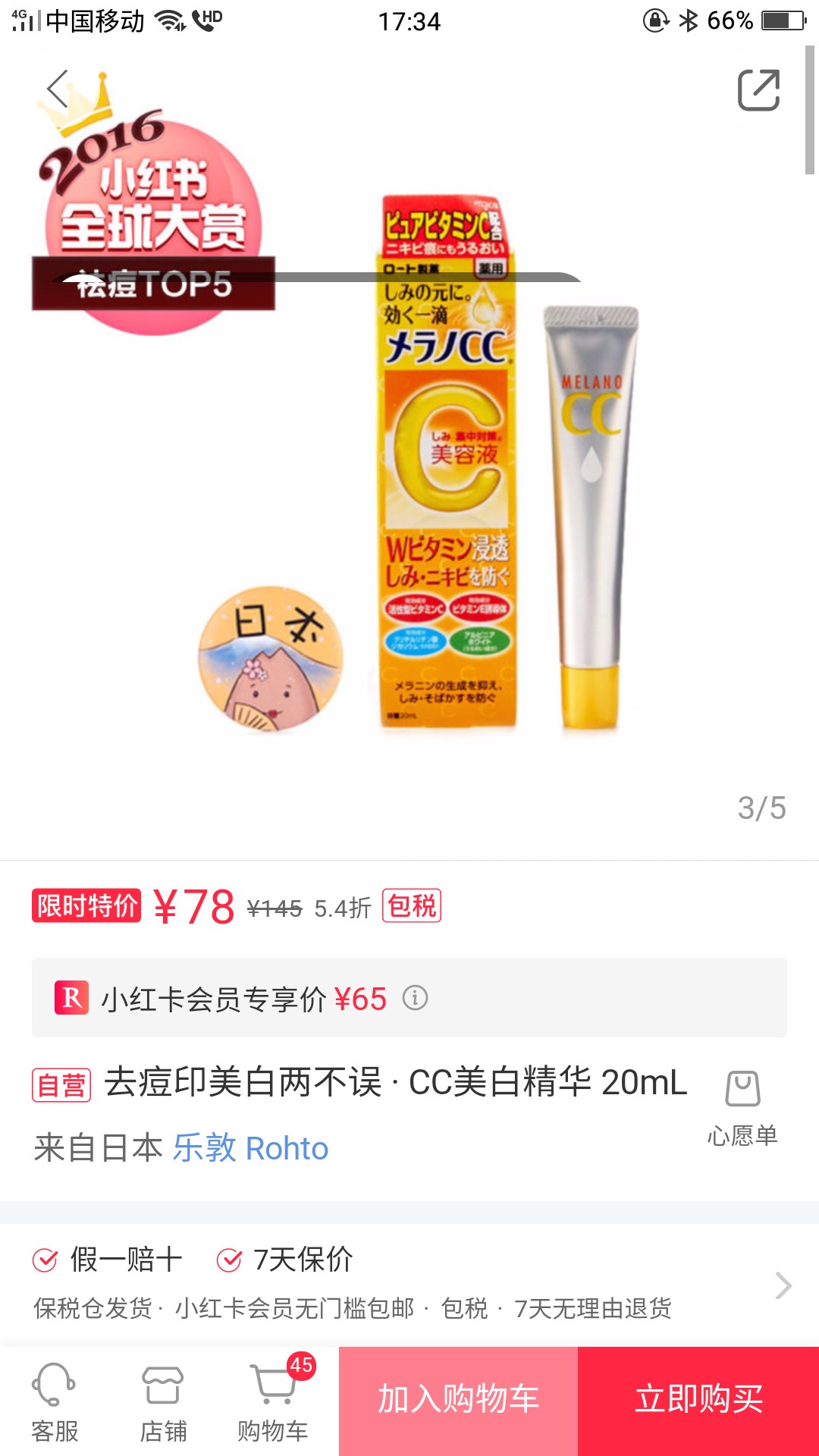Tap 加入购物车 to add to cart
The height and width of the screenshot is (1456, 819).
point(458,1401)
